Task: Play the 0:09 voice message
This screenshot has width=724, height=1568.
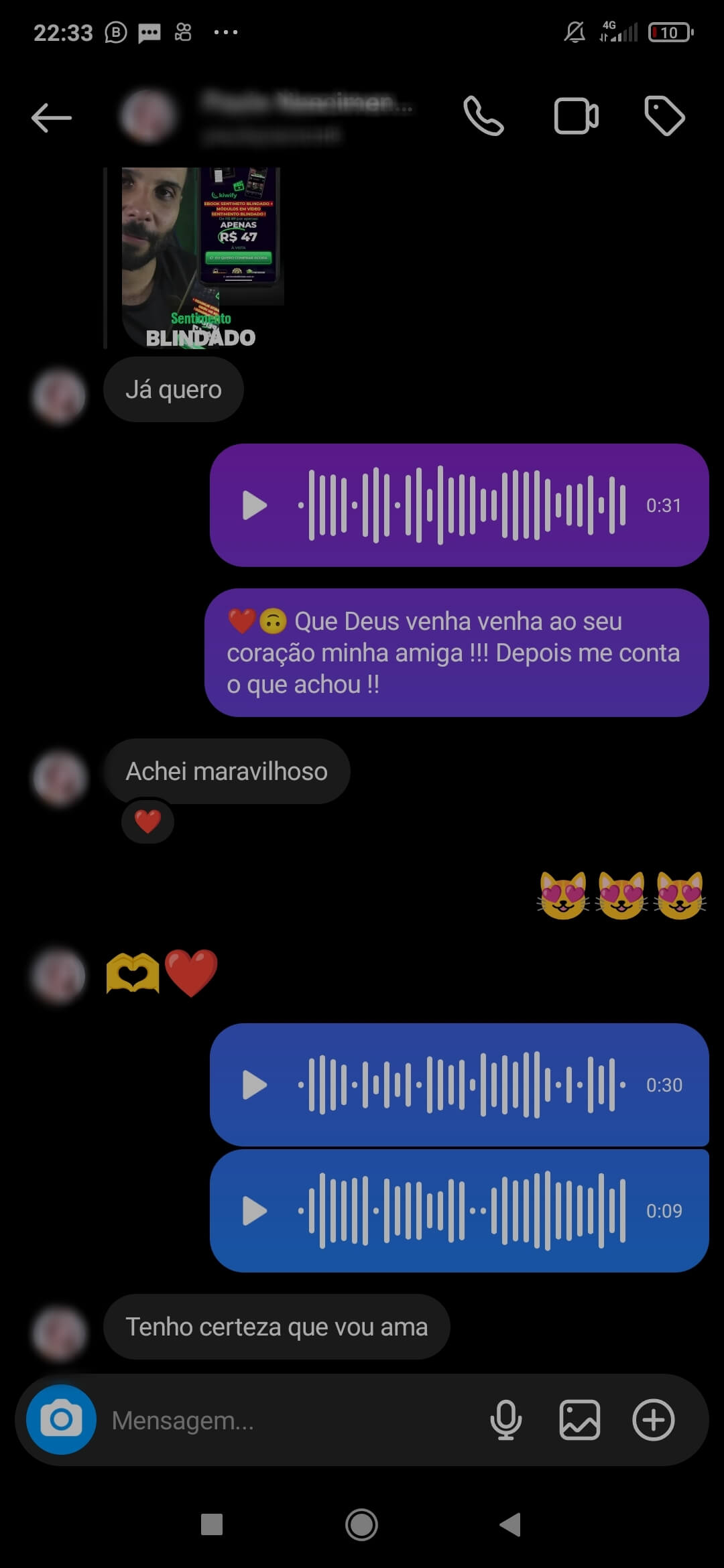Action: 254,1211
